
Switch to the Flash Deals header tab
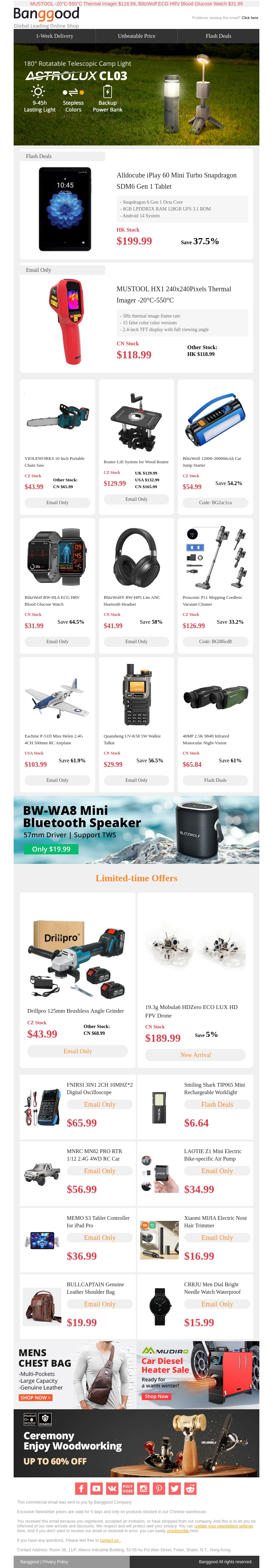click(x=218, y=36)
